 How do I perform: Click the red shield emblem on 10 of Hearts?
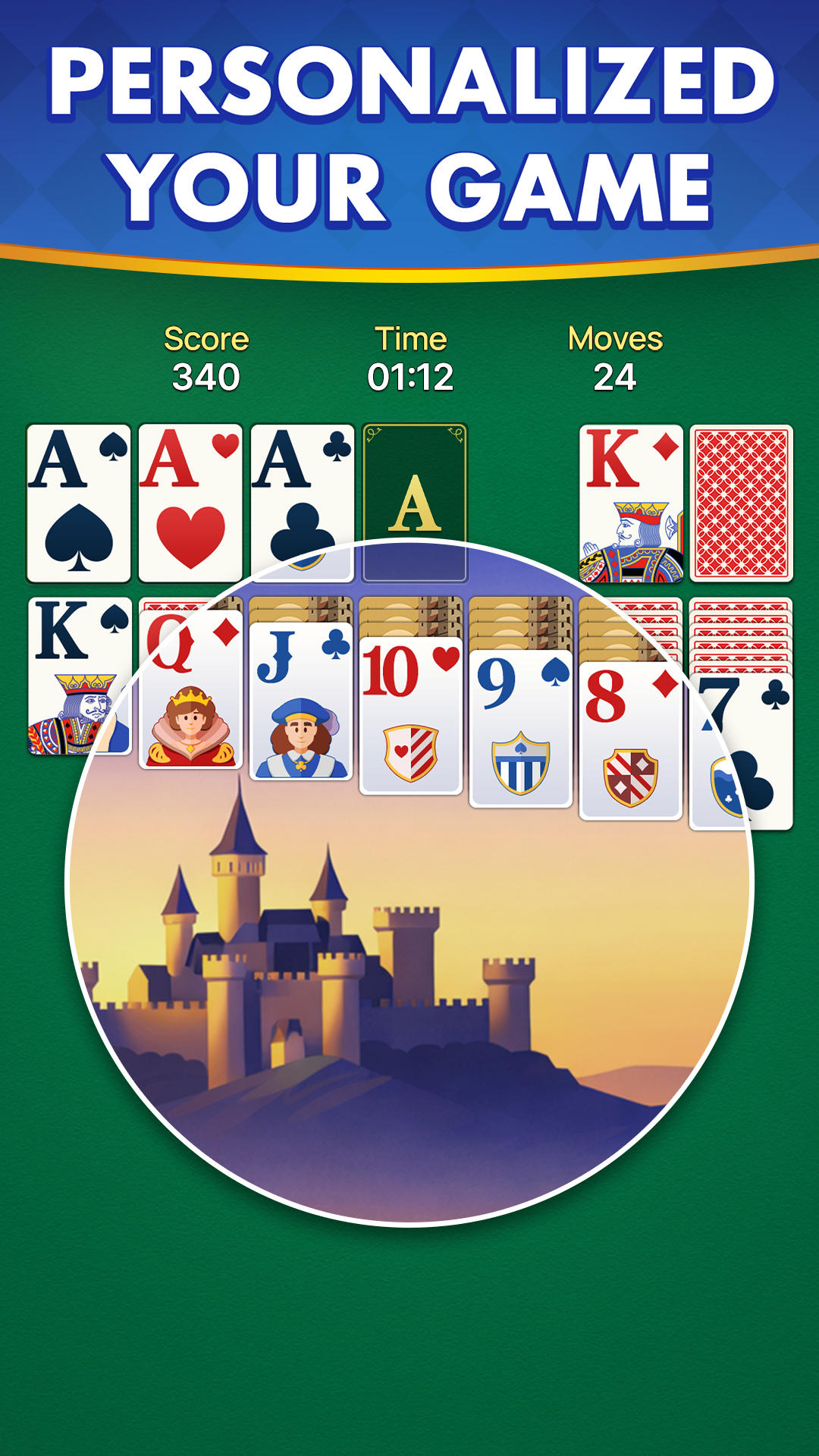tap(409, 755)
